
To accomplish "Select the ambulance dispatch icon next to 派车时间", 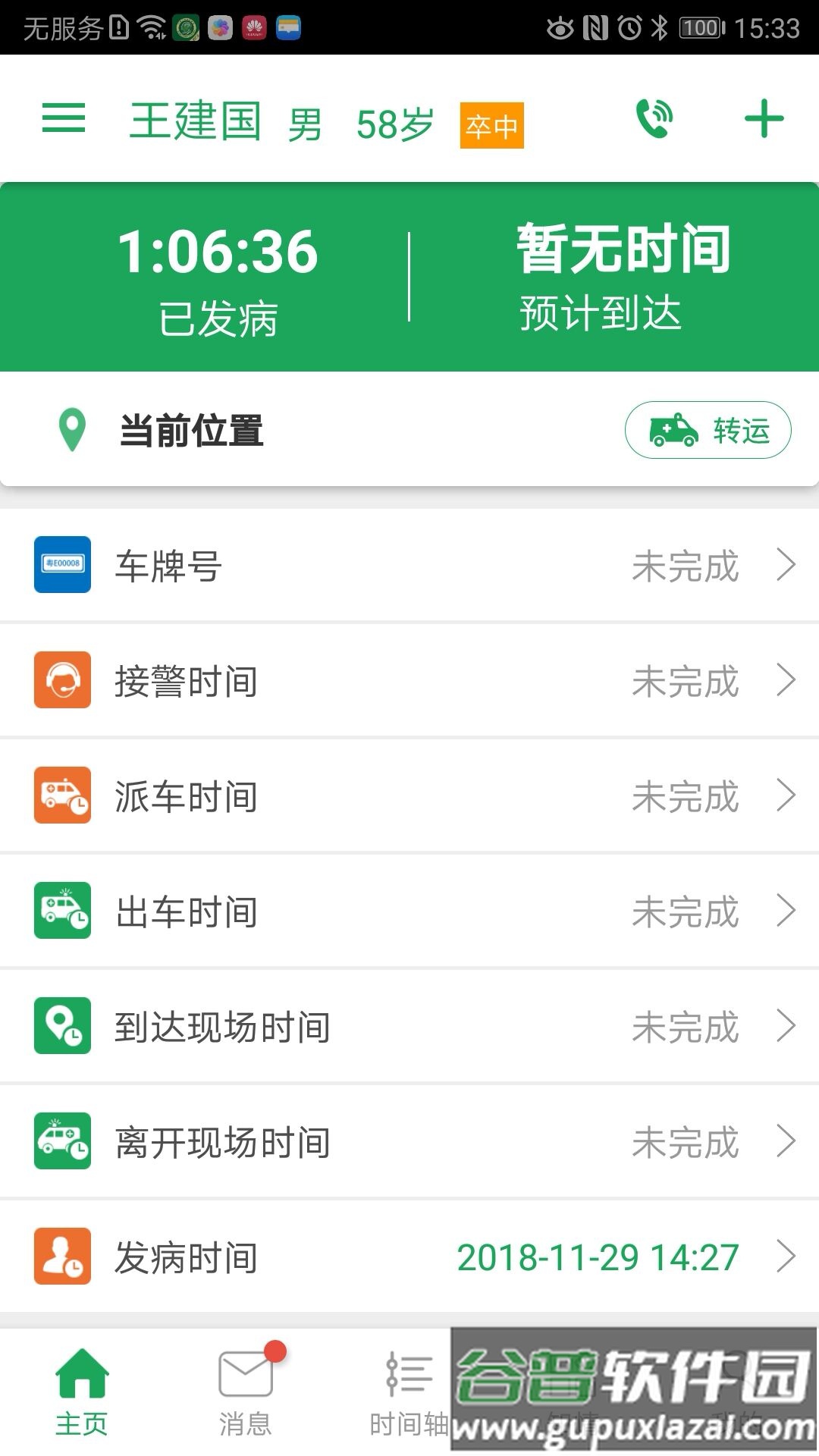I will pos(61,795).
